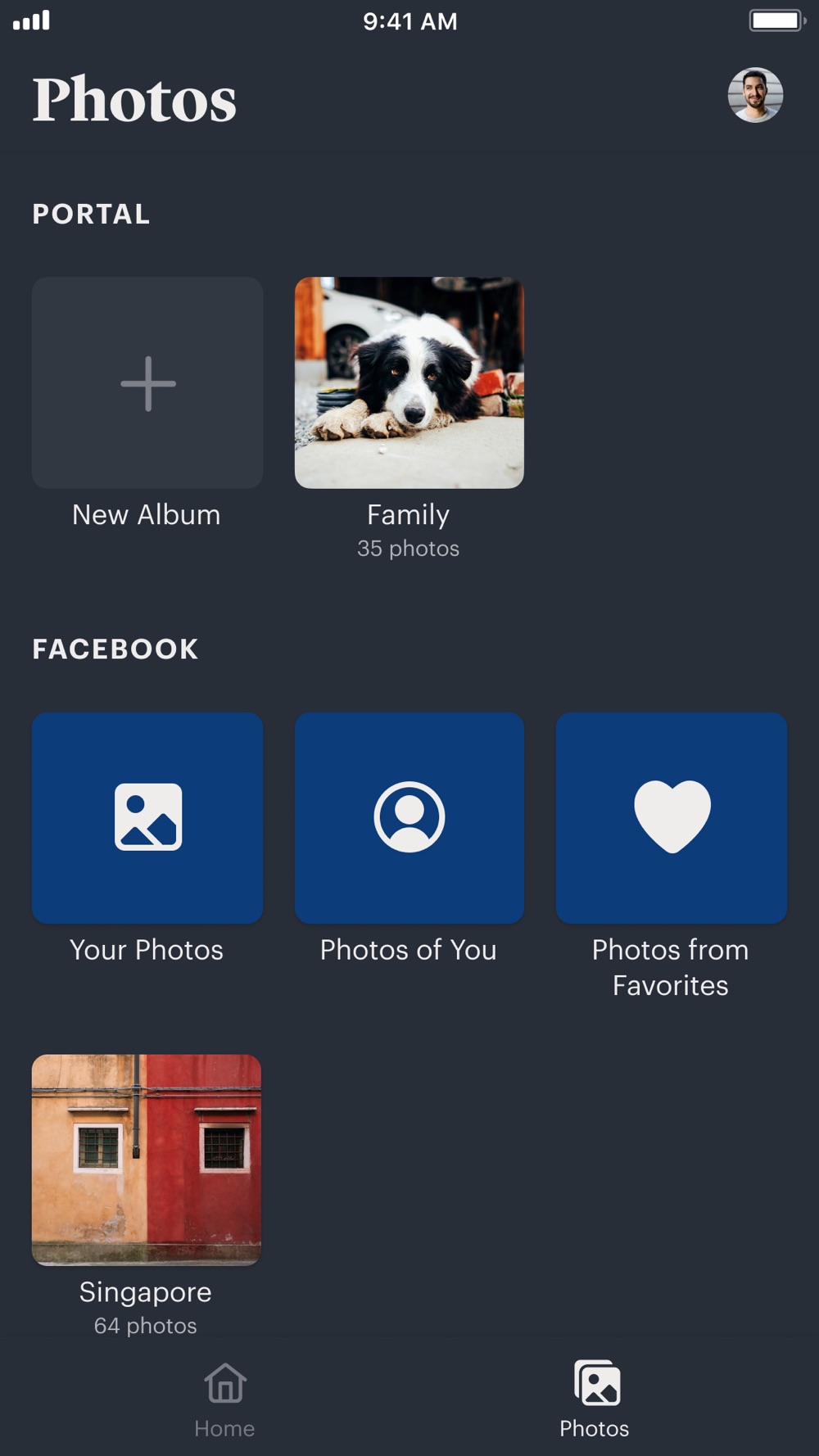This screenshot has height=1456, width=819.
Task: Open Photos from Favorites
Action: [672, 817]
